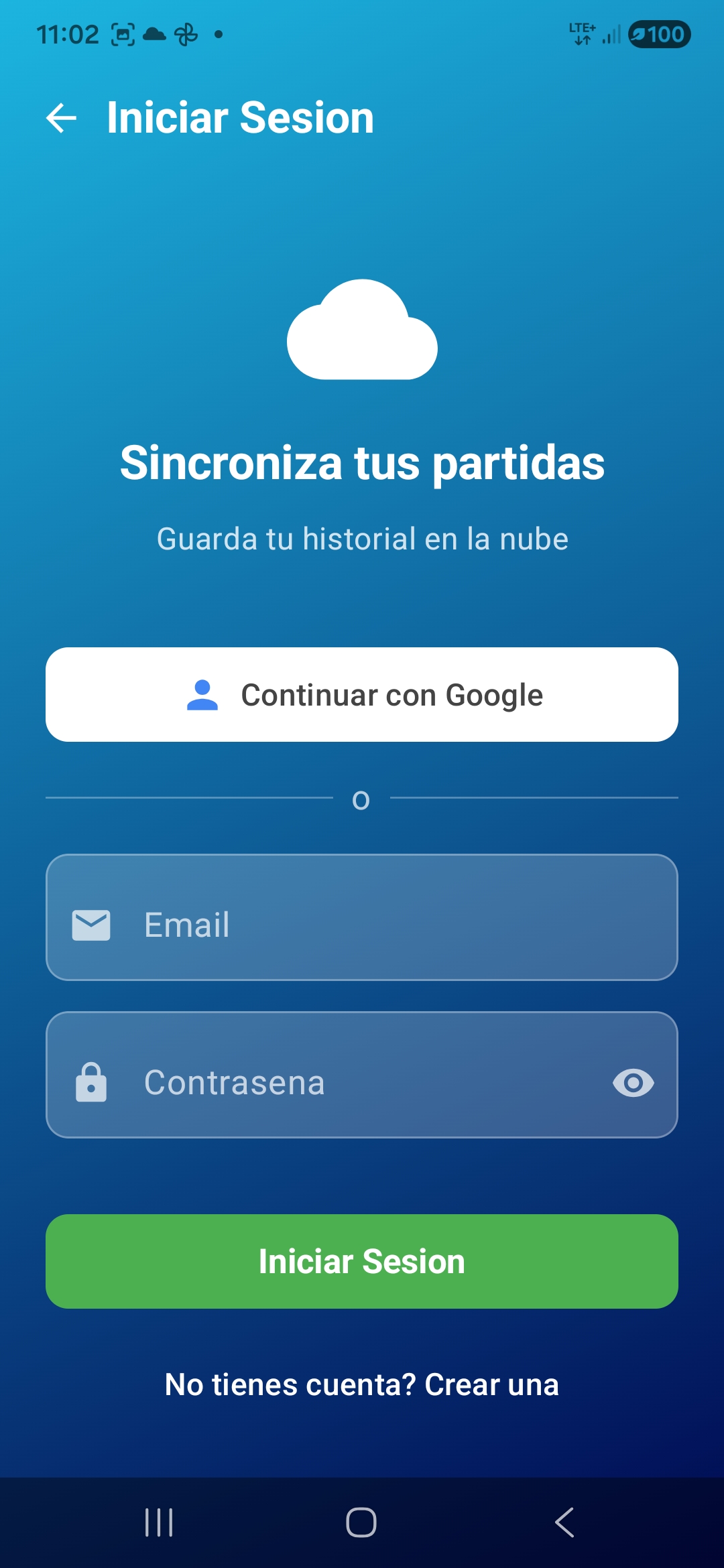Image resolution: width=724 pixels, height=1568 pixels.
Task: Click the padlock icon in the Contrasena field
Action: pyautogui.click(x=92, y=1082)
